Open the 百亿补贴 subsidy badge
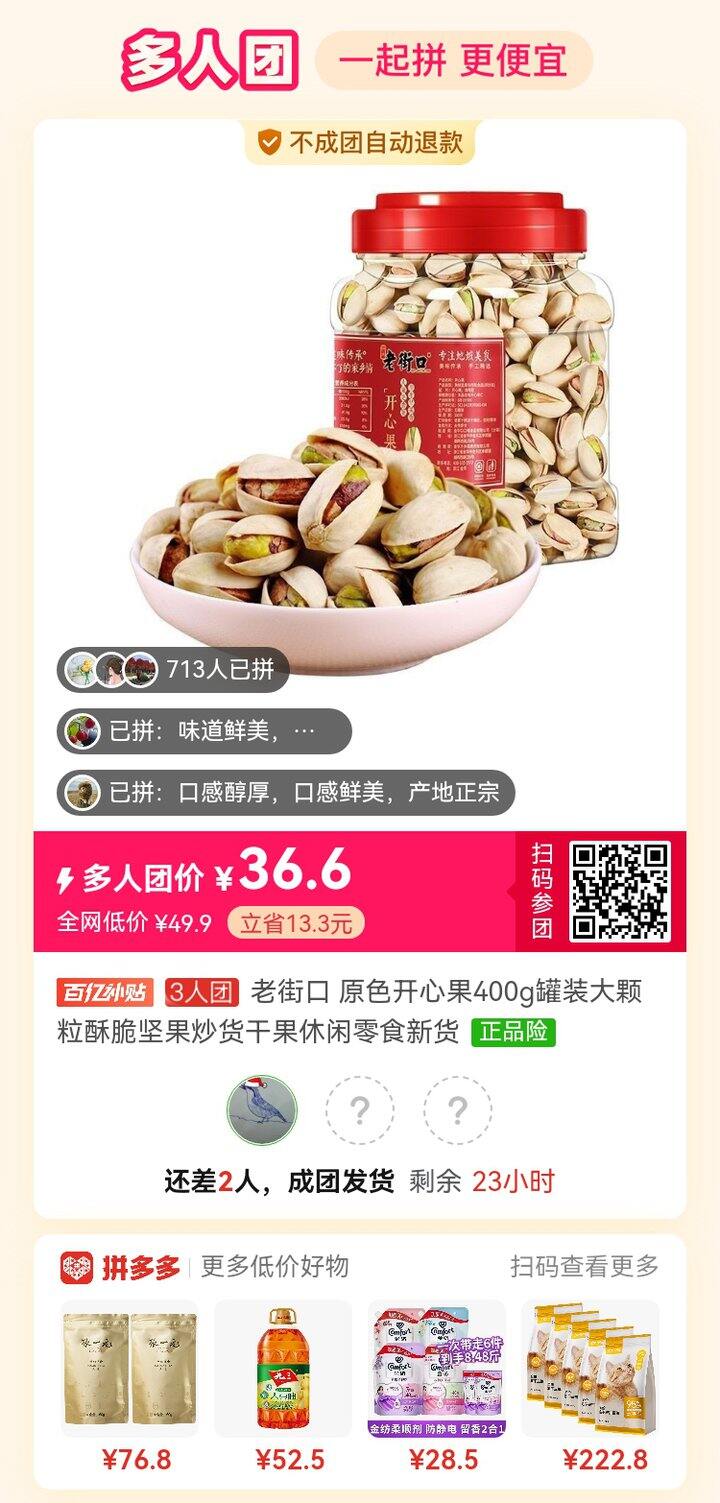The width and height of the screenshot is (720, 1503). click(x=103, y=989)
